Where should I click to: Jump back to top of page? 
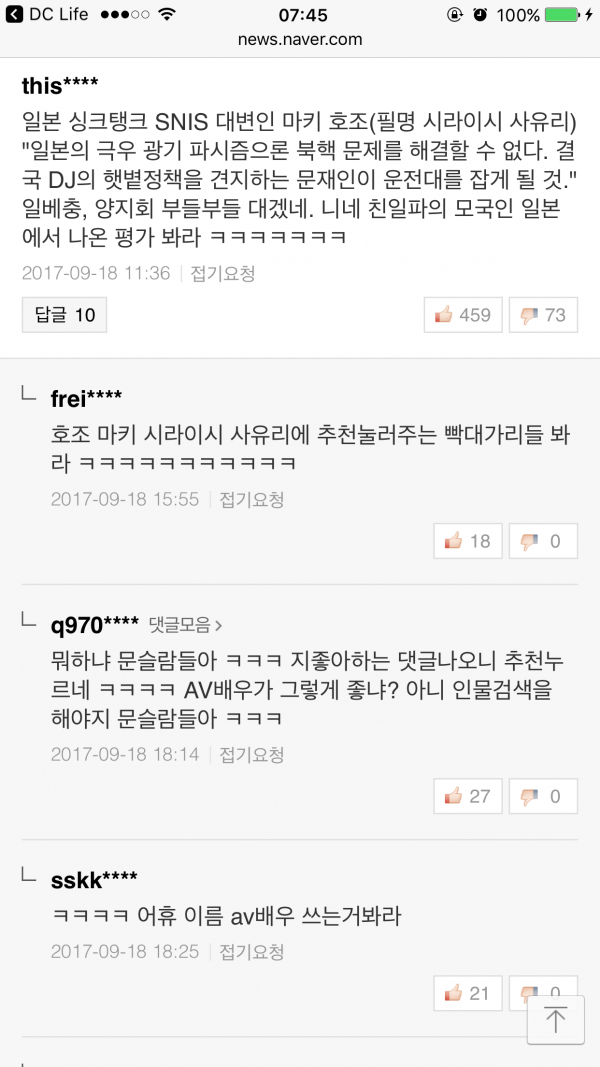[x=555, y=1019]
